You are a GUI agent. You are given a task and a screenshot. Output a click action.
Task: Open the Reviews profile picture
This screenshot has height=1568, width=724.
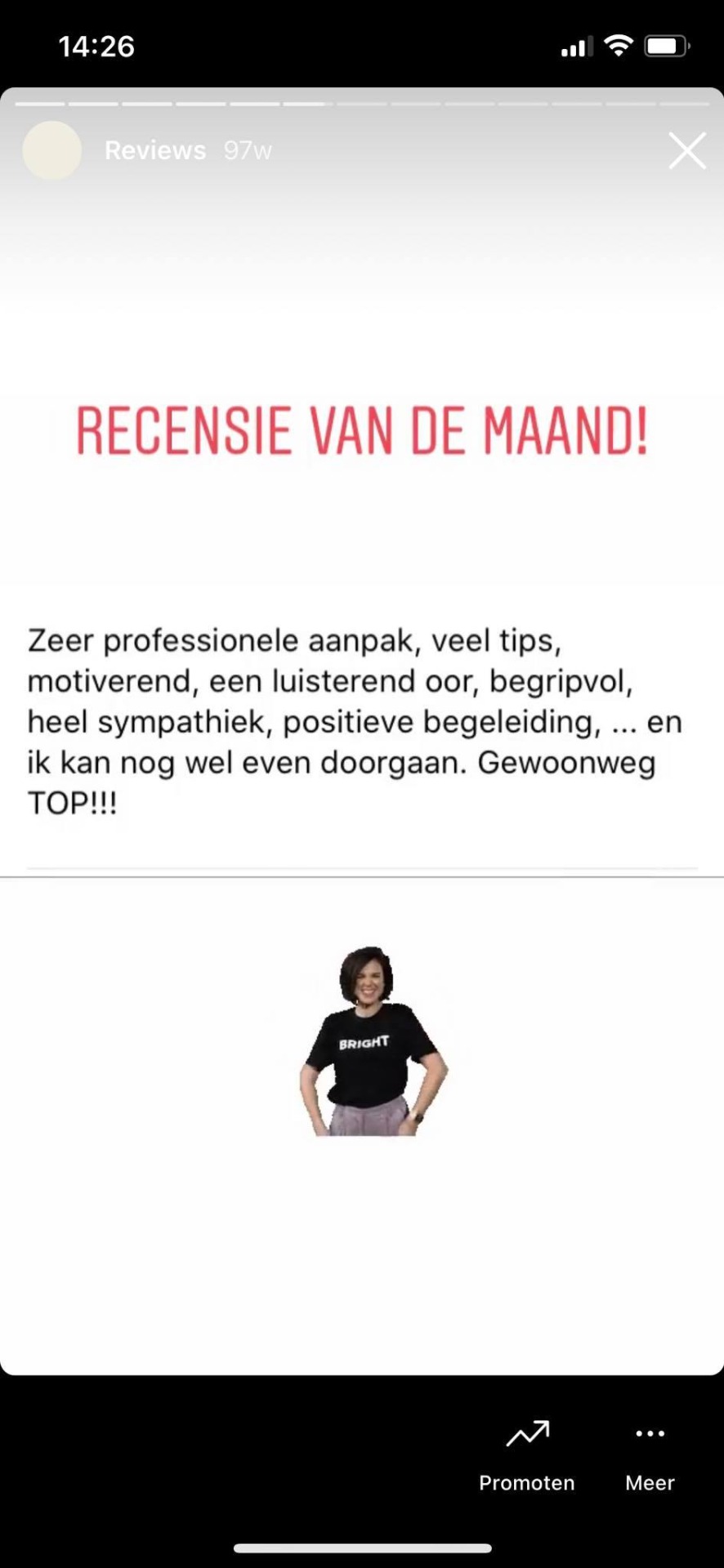click(52, 150)
